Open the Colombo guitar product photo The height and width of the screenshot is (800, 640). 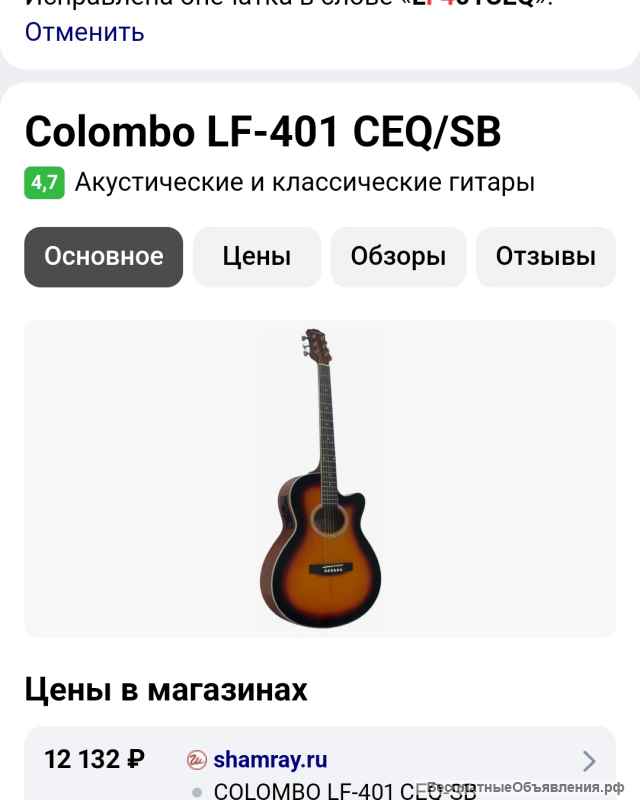(x=320, y=478)
